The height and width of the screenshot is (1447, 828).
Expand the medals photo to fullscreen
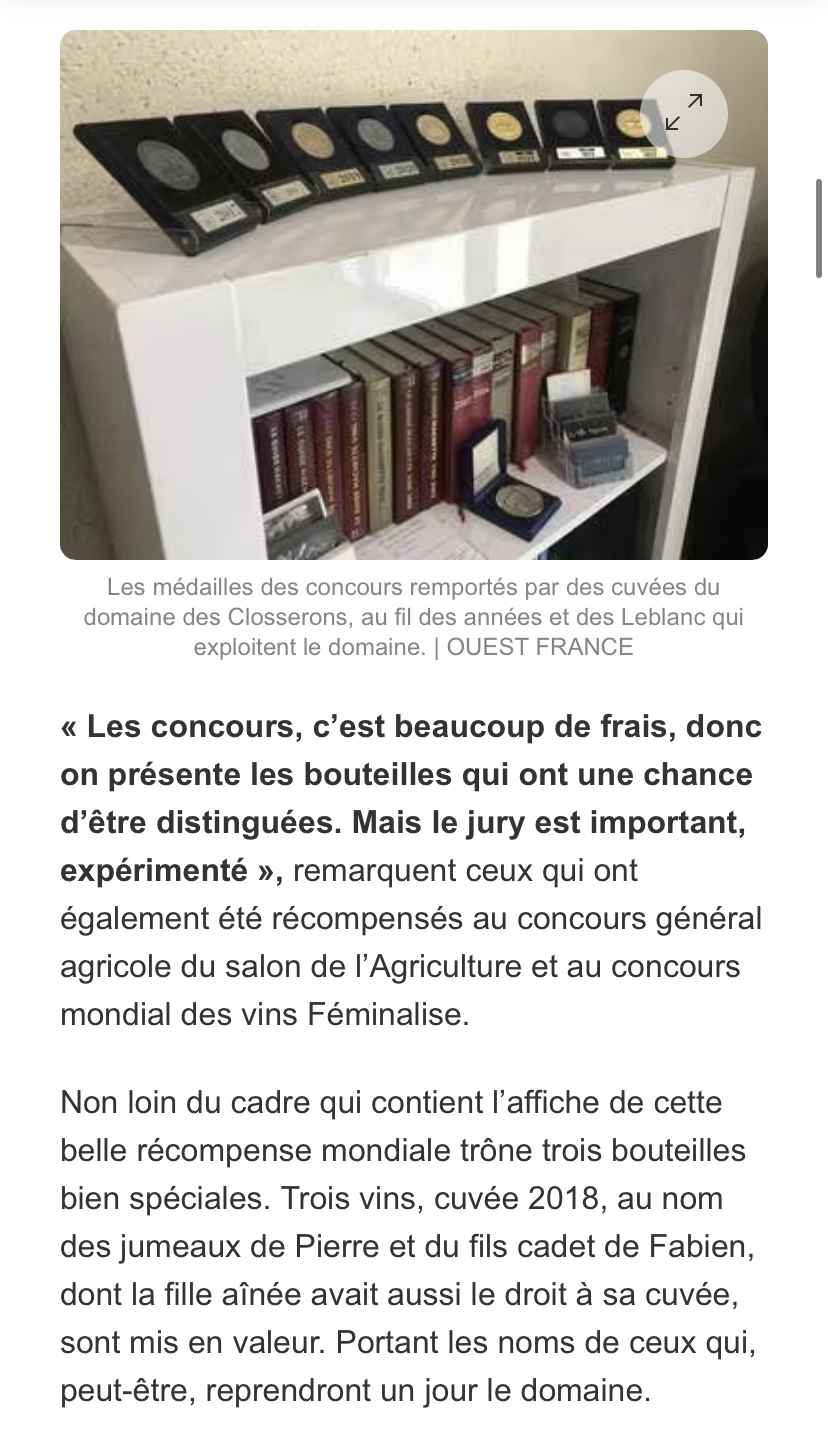684,113
